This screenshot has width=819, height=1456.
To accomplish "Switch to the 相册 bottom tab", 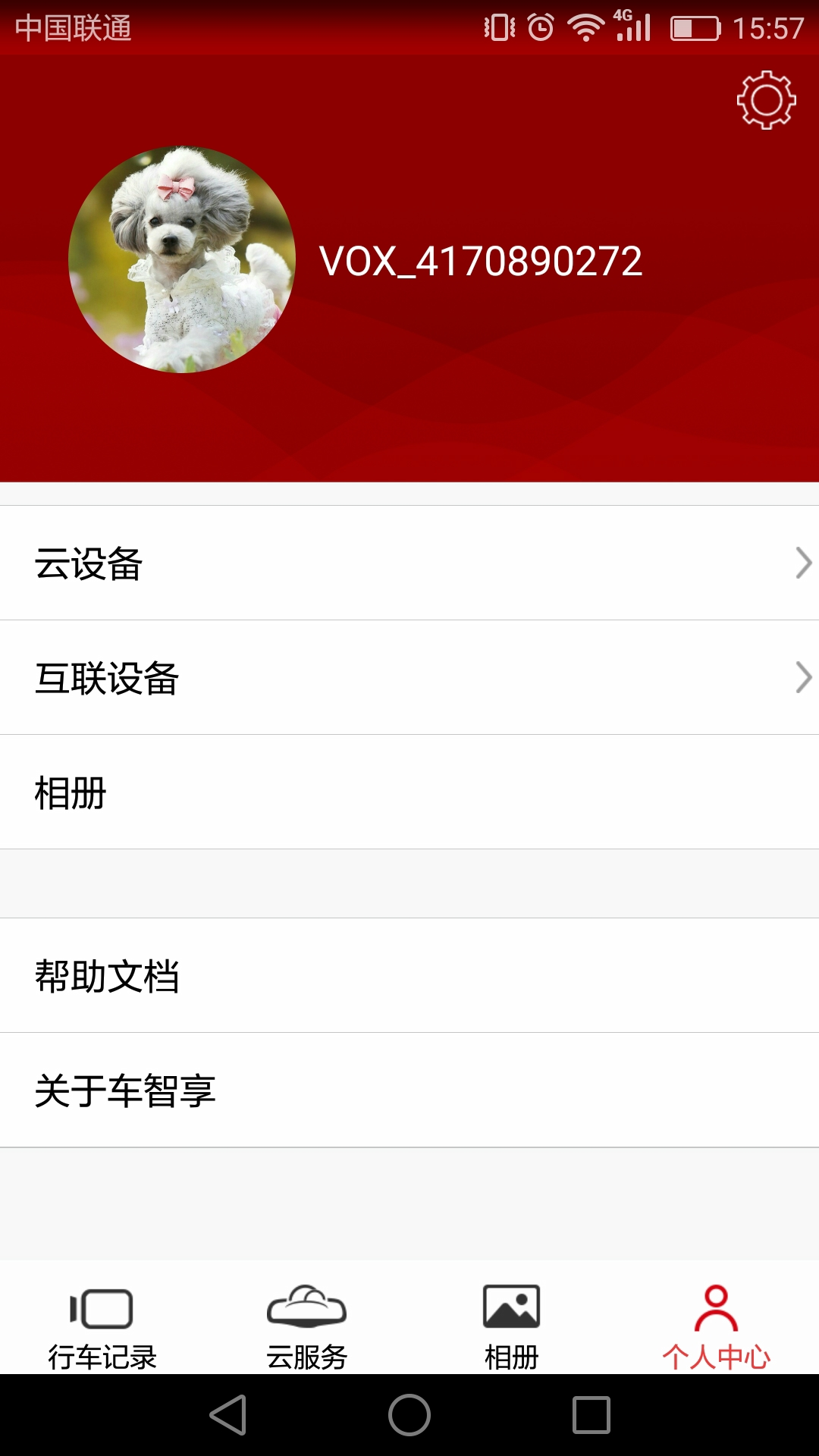I will coord(512,1326).
